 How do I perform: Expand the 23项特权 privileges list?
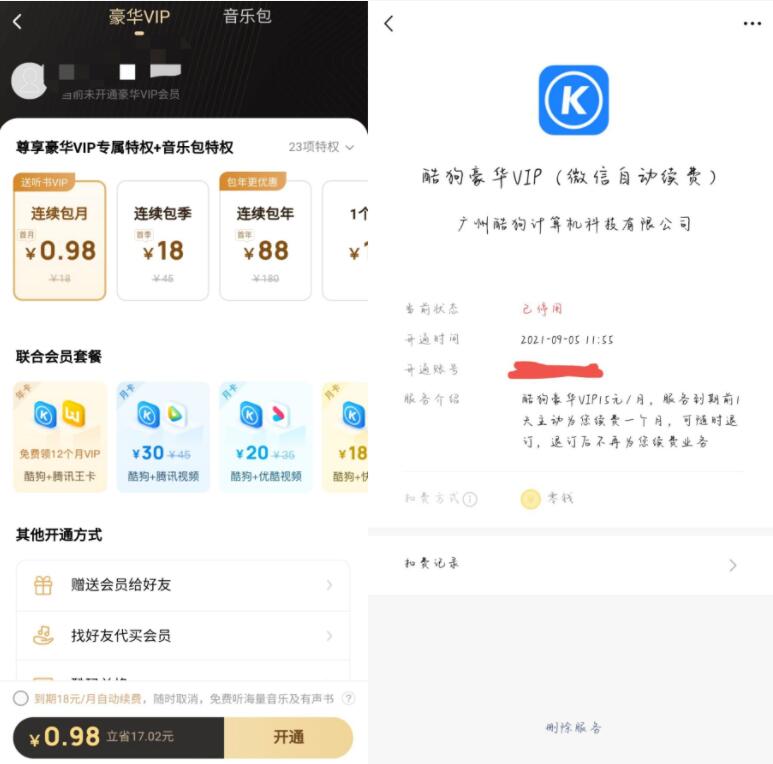pyautogui.click(x=321, y=147)
